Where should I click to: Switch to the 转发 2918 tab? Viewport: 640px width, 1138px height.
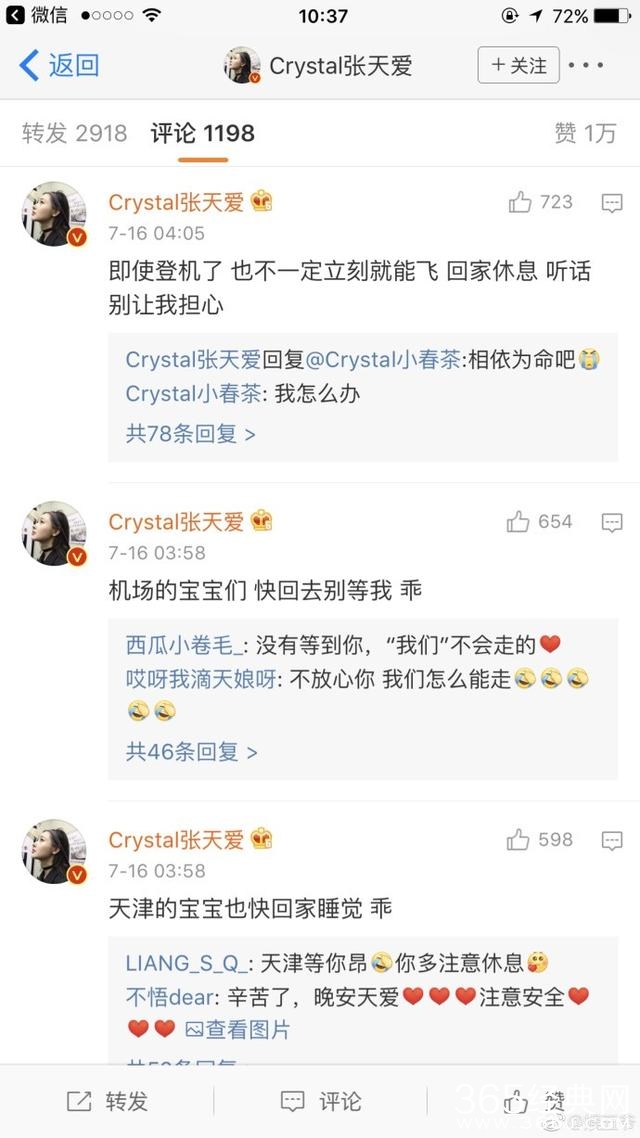(75, 133)
